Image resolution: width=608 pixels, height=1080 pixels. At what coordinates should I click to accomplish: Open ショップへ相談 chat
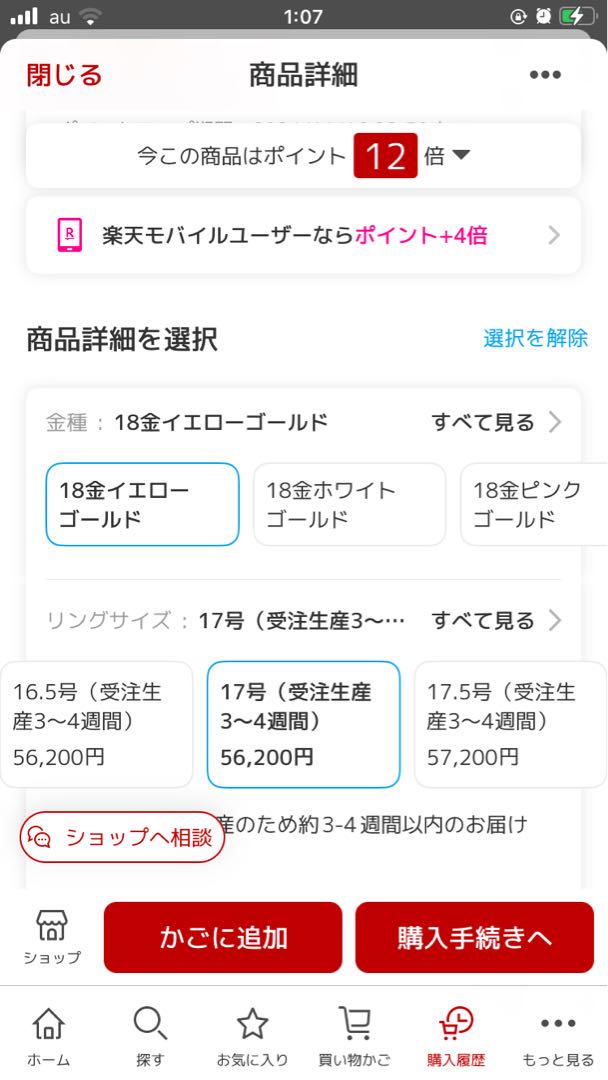coord(122,837)
